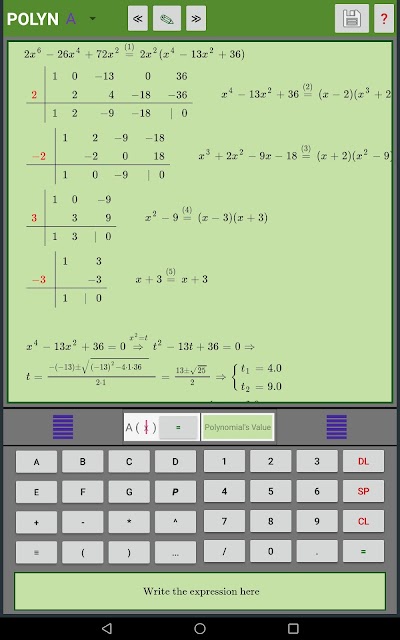Go to previous with the double-left arrow
400x640 pixels.
pos(138,18)
